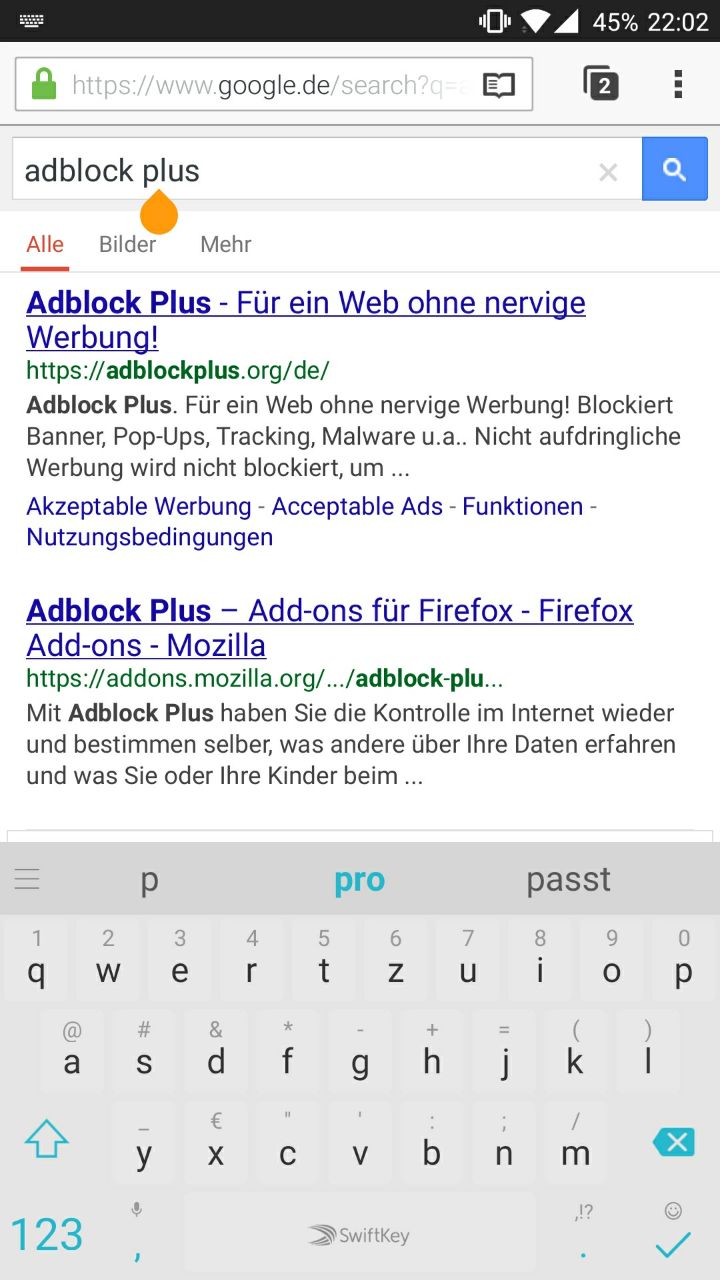Open the Nutzungsbedingungen sitelink

(x=149, y=537)
